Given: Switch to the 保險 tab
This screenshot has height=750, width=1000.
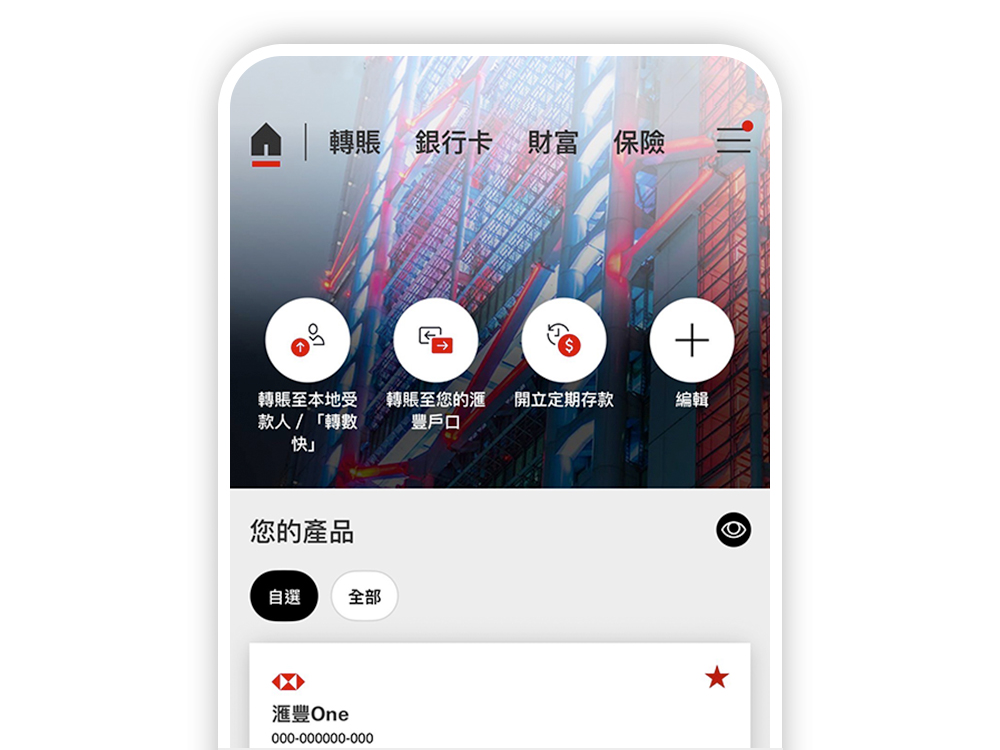Looking at the screenshot, I should coord(639,142).
